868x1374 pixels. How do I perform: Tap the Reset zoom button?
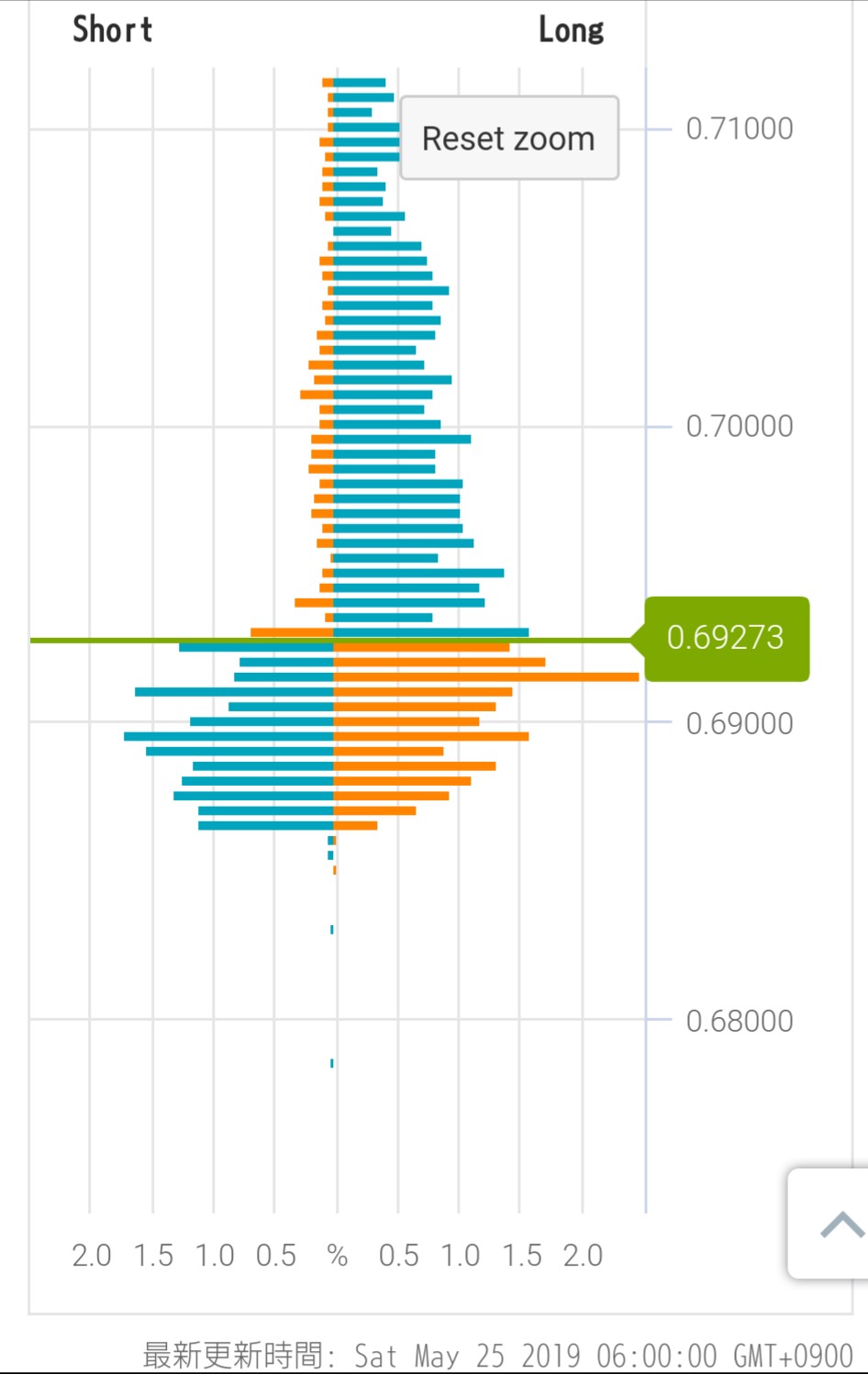[x=509, y=139]
